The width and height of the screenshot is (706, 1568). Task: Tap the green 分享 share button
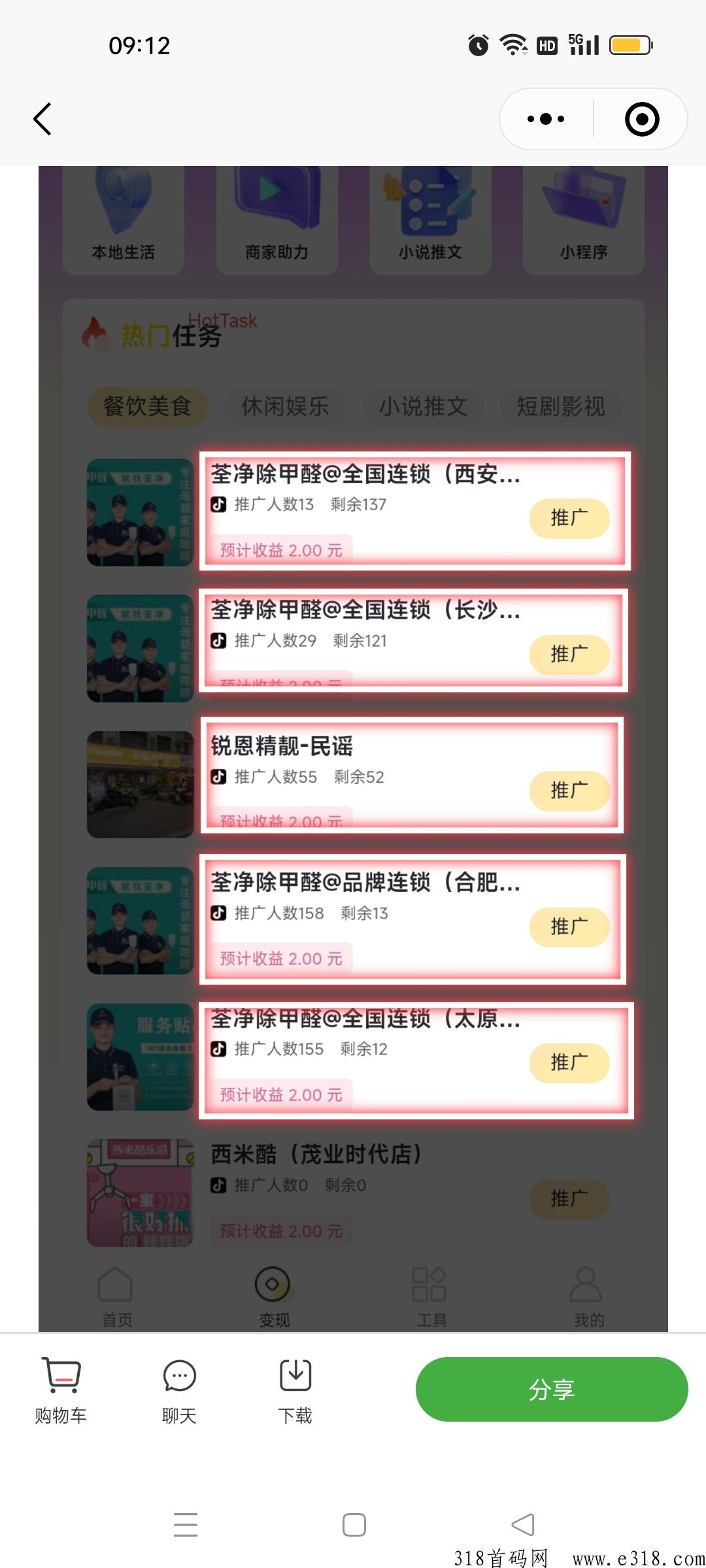click(x=551, y=1389)
